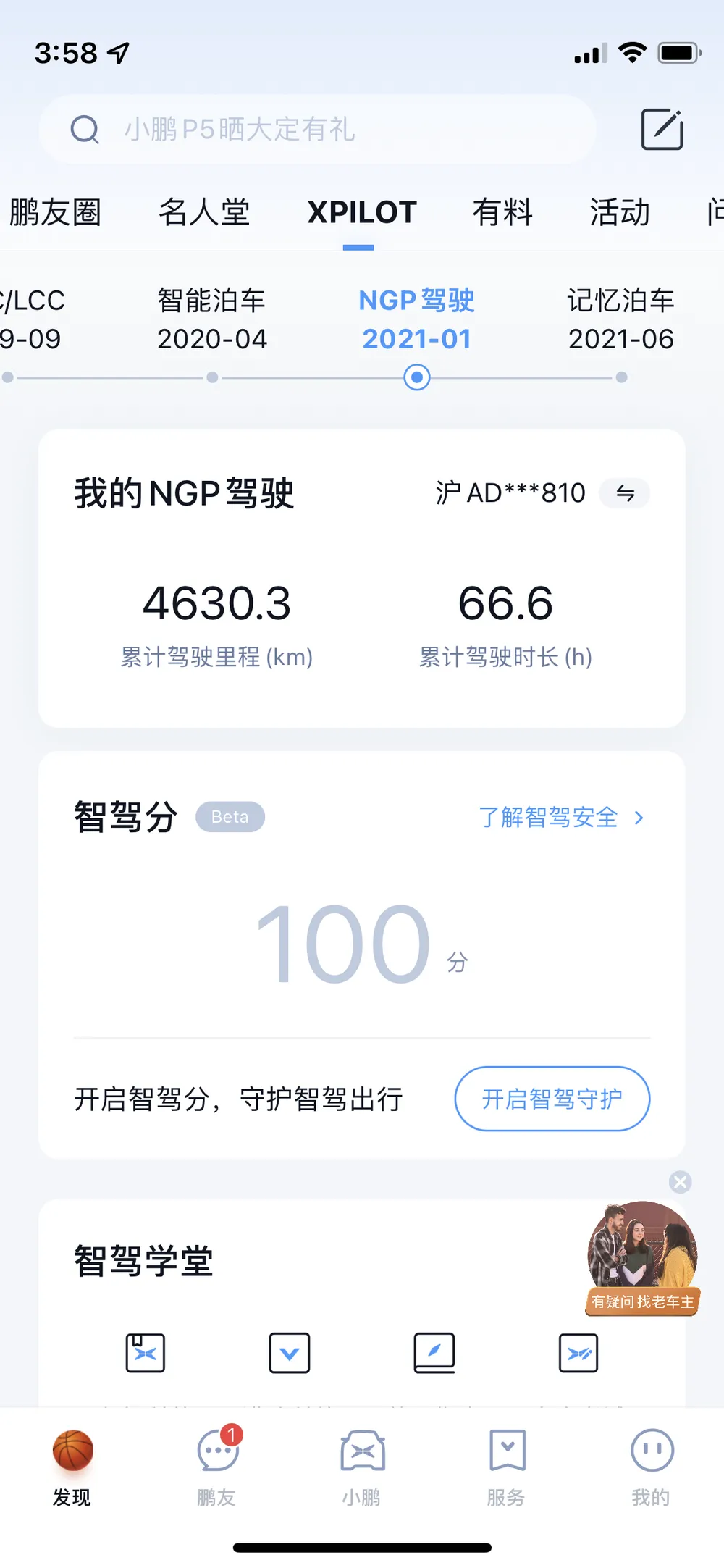
Task: Tap the 开启智驾守护 button
Action: click(x=552, y=1099)
